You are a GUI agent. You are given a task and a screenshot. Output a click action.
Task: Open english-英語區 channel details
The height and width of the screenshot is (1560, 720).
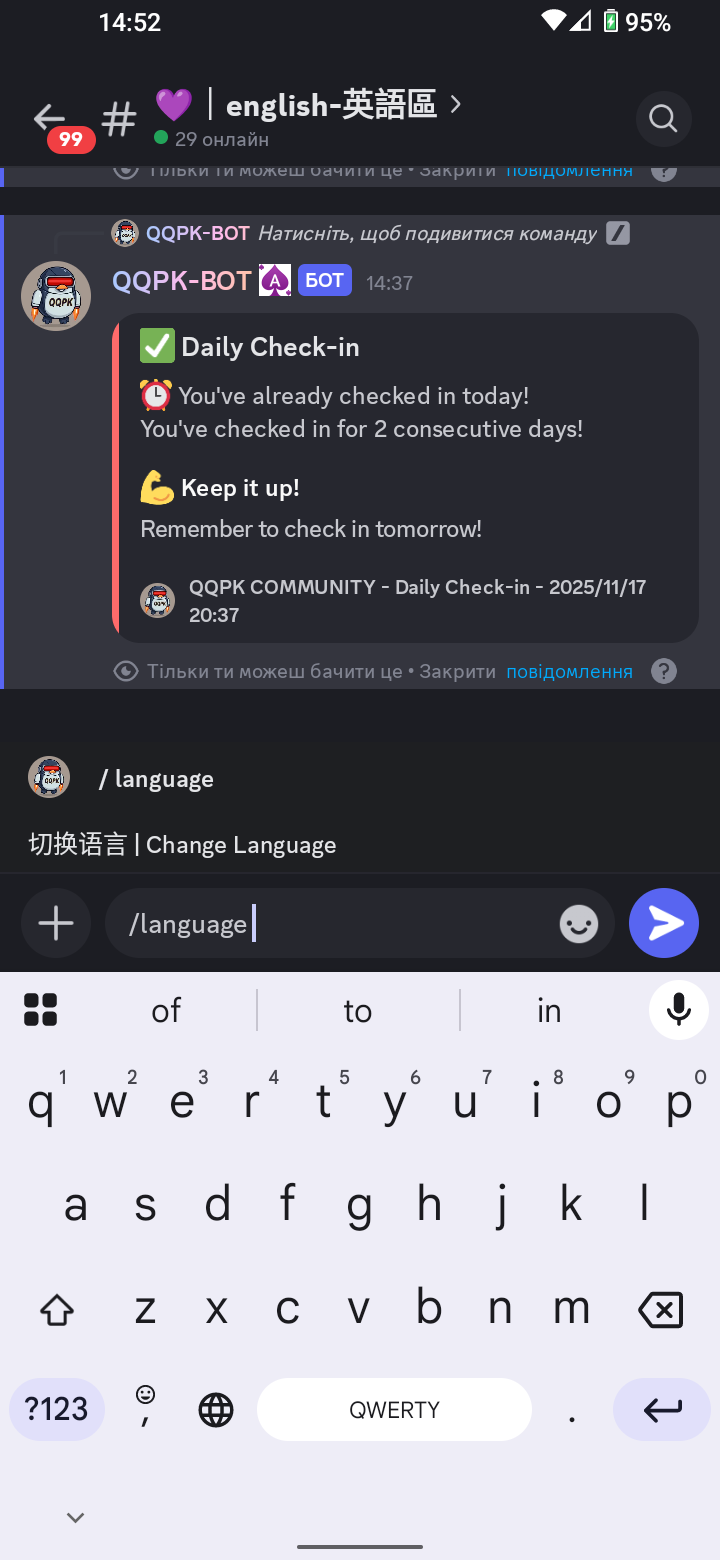330,106
